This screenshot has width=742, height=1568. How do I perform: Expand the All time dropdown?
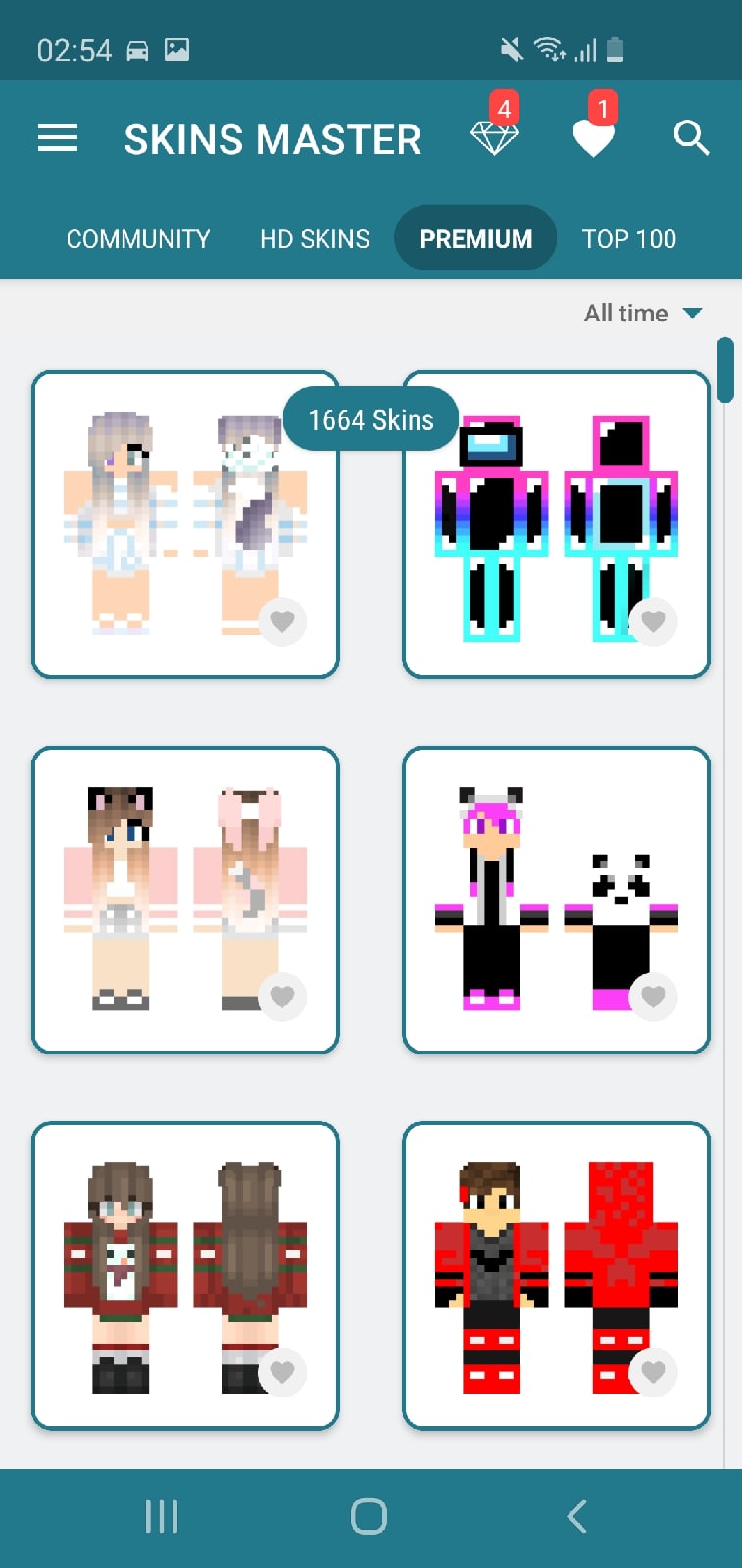[x=643, y=314]
